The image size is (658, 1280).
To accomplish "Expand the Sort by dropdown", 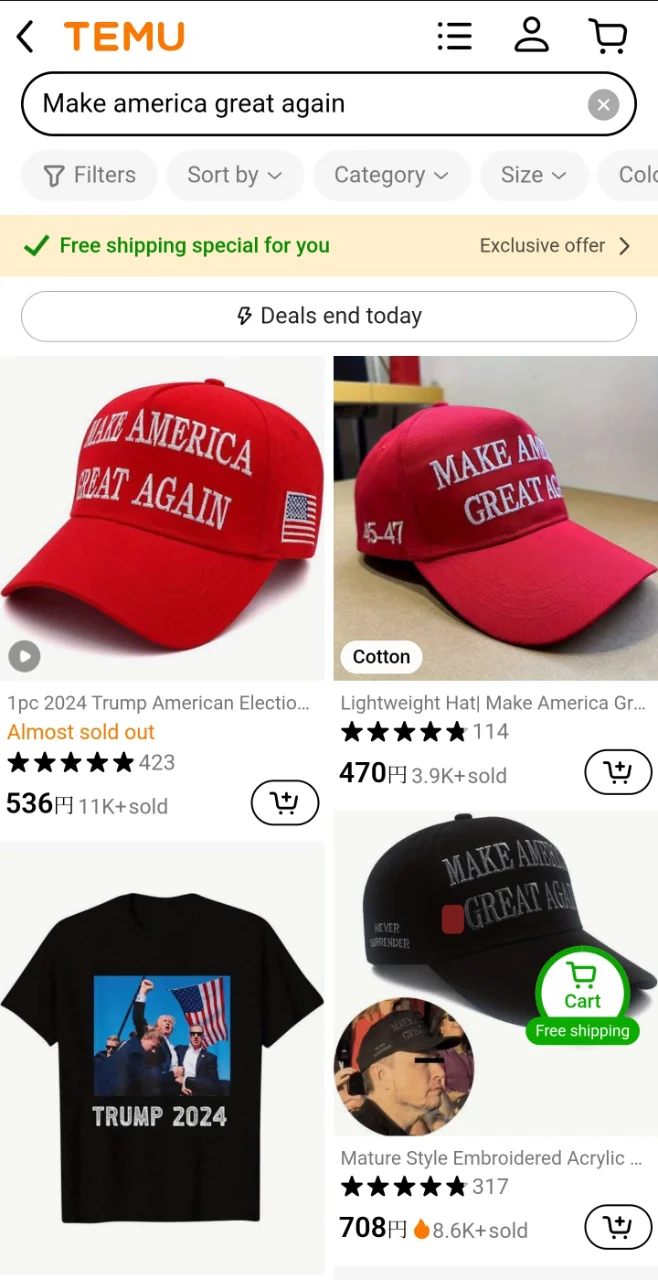I will point(235,175).
